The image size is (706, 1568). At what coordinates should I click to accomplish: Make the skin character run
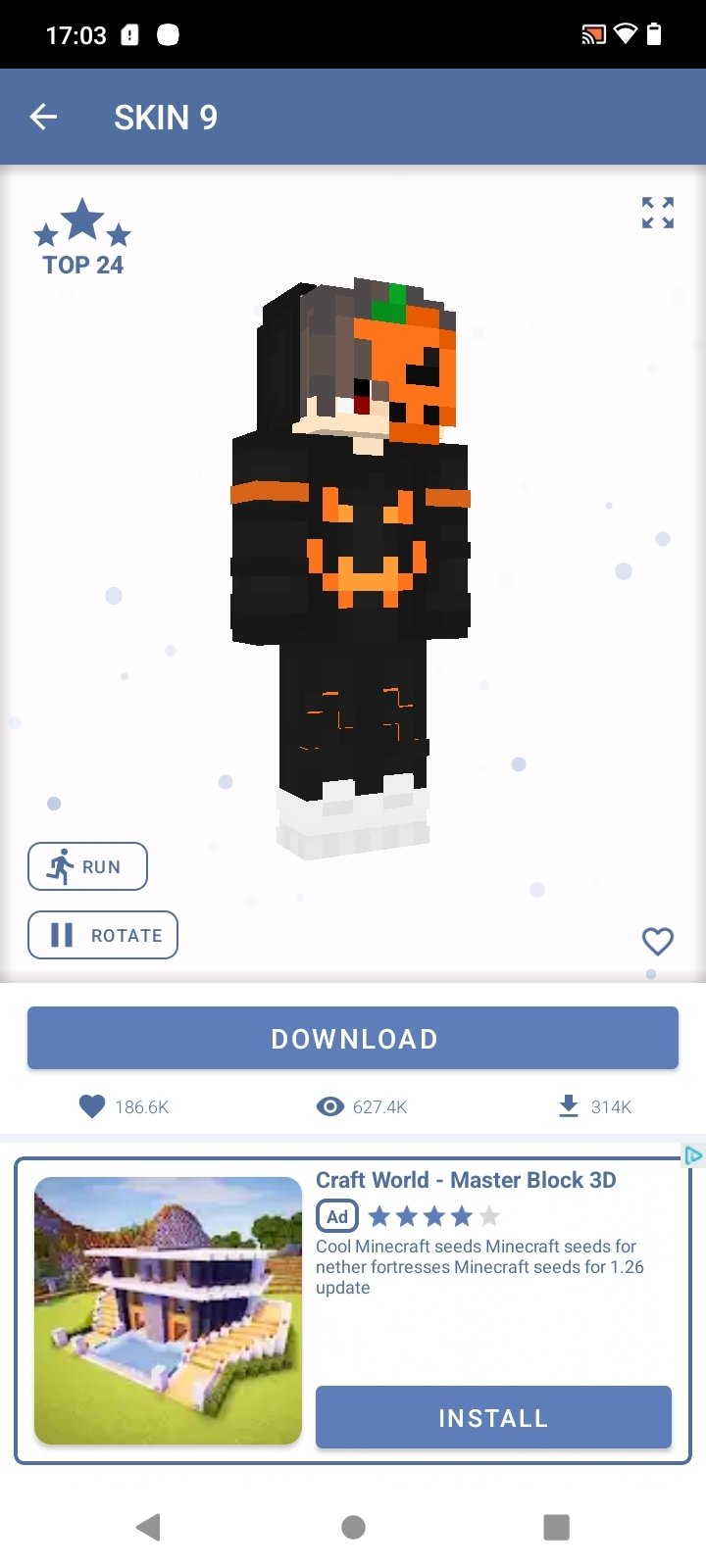coord(87,866)
